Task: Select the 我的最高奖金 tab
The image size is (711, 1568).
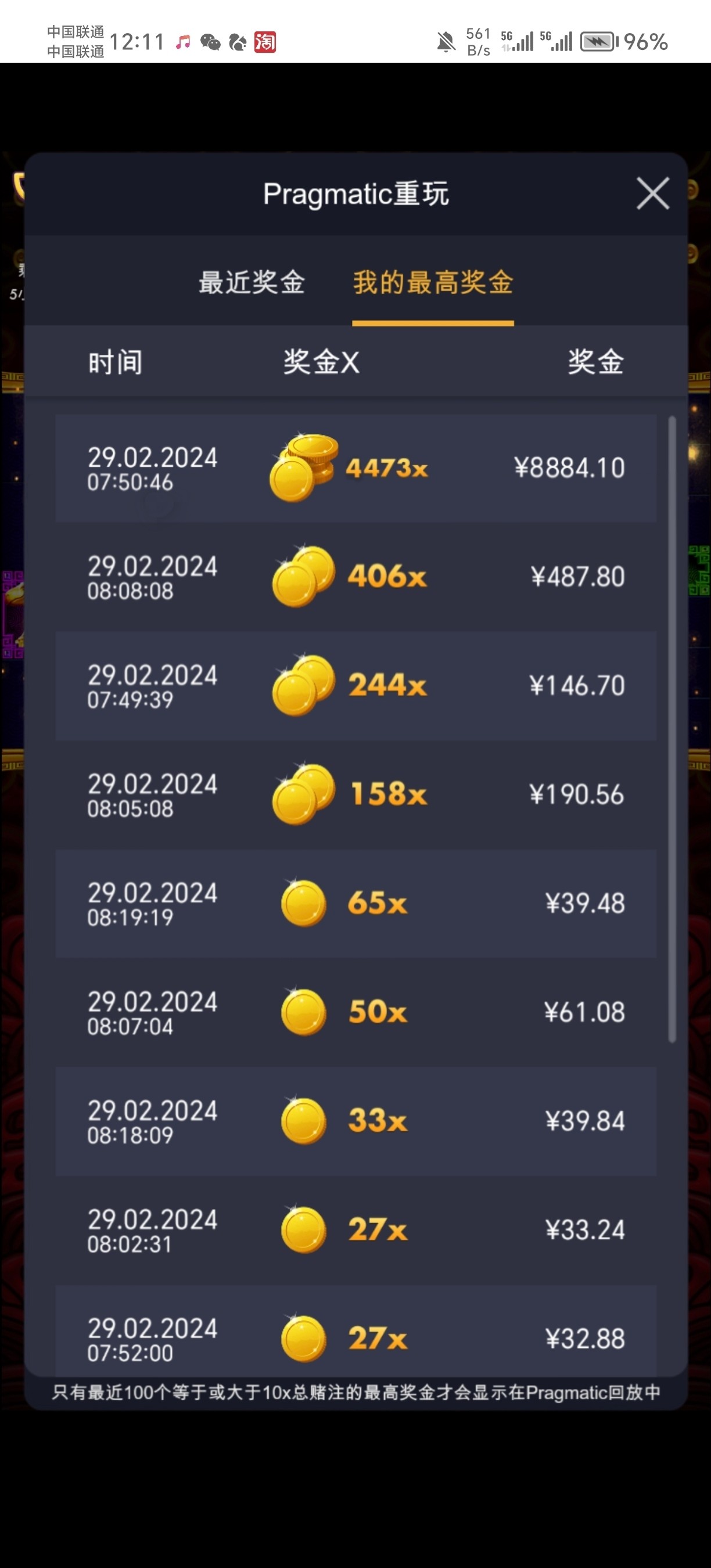Action: [x=433, y=283]
